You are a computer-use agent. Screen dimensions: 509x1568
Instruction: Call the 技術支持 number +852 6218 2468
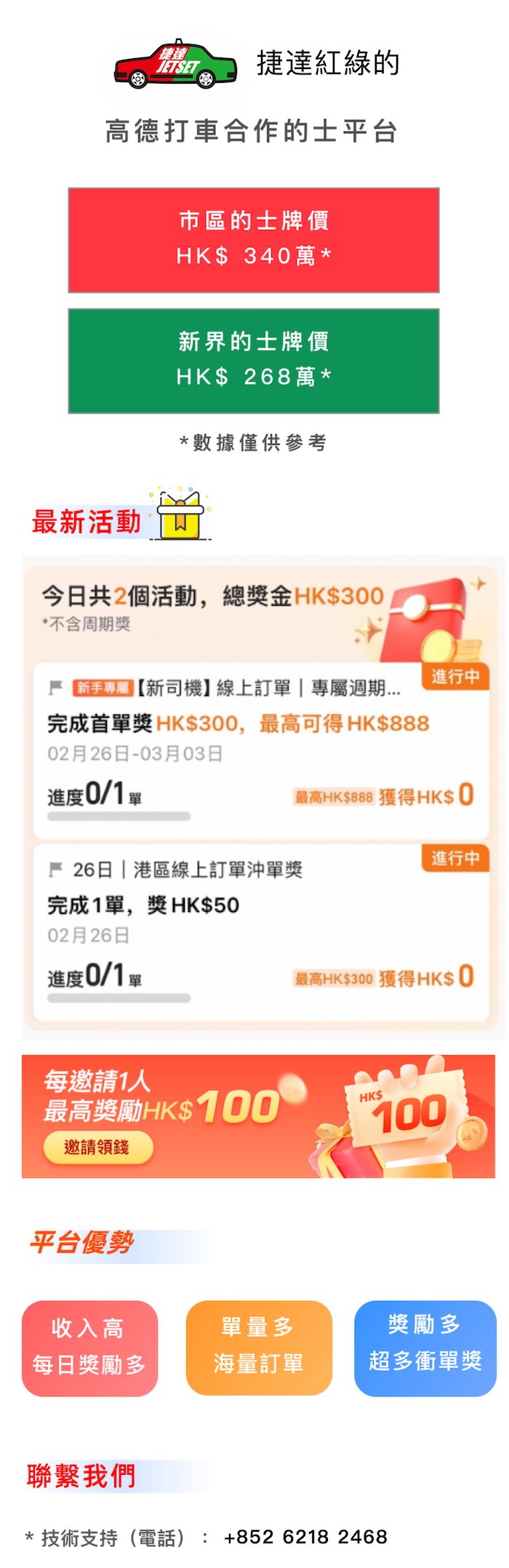[x=305, y=1537]
